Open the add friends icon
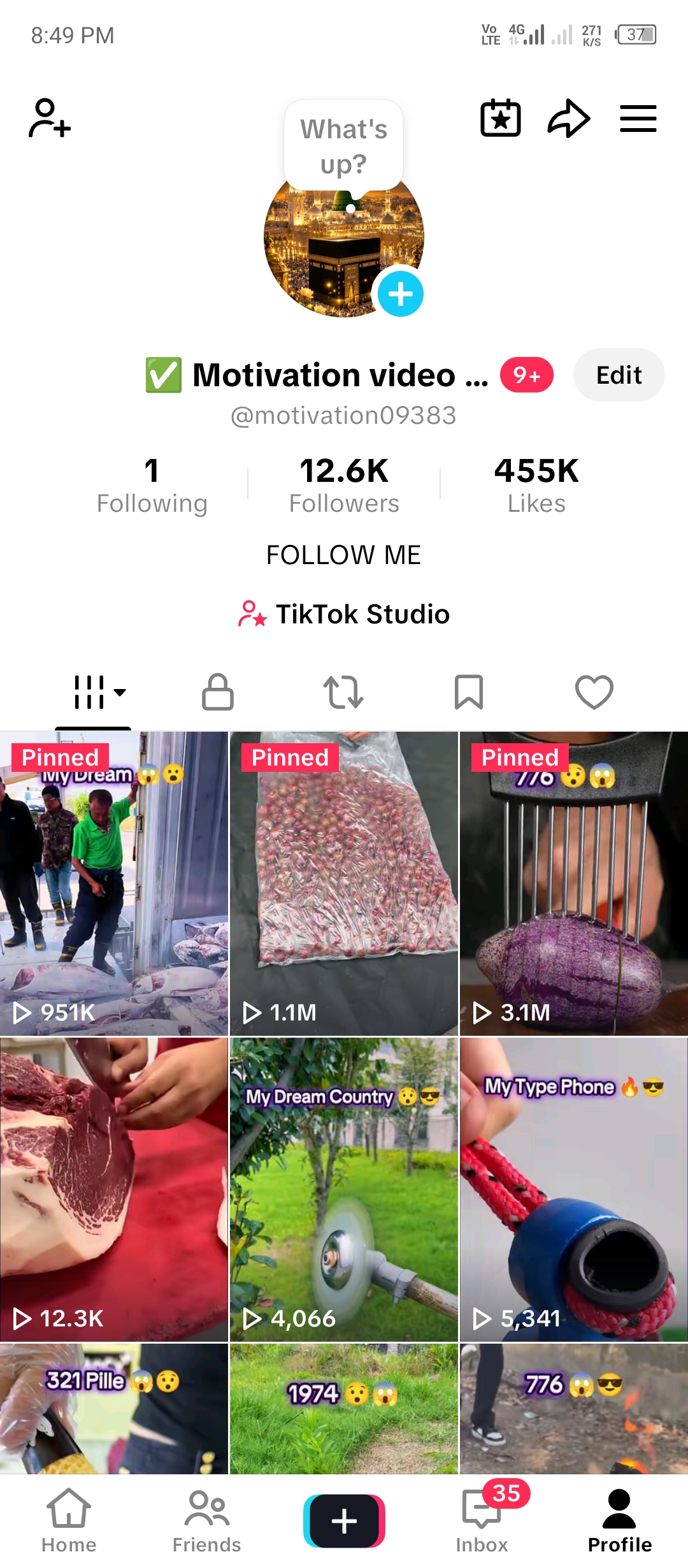688x1568 pixels. pos(50,118)
